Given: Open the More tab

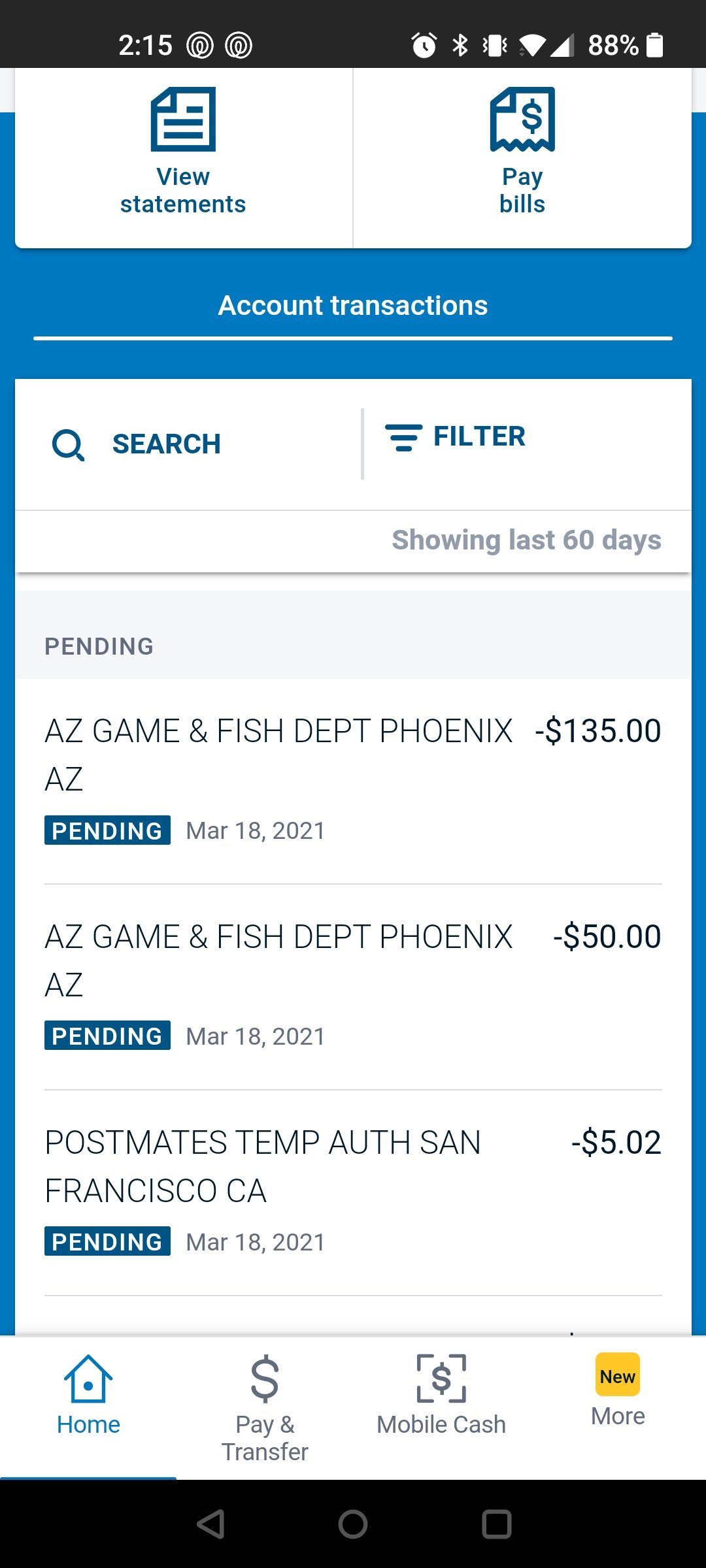Looking at the screenshot, I should click(618, 1407).
